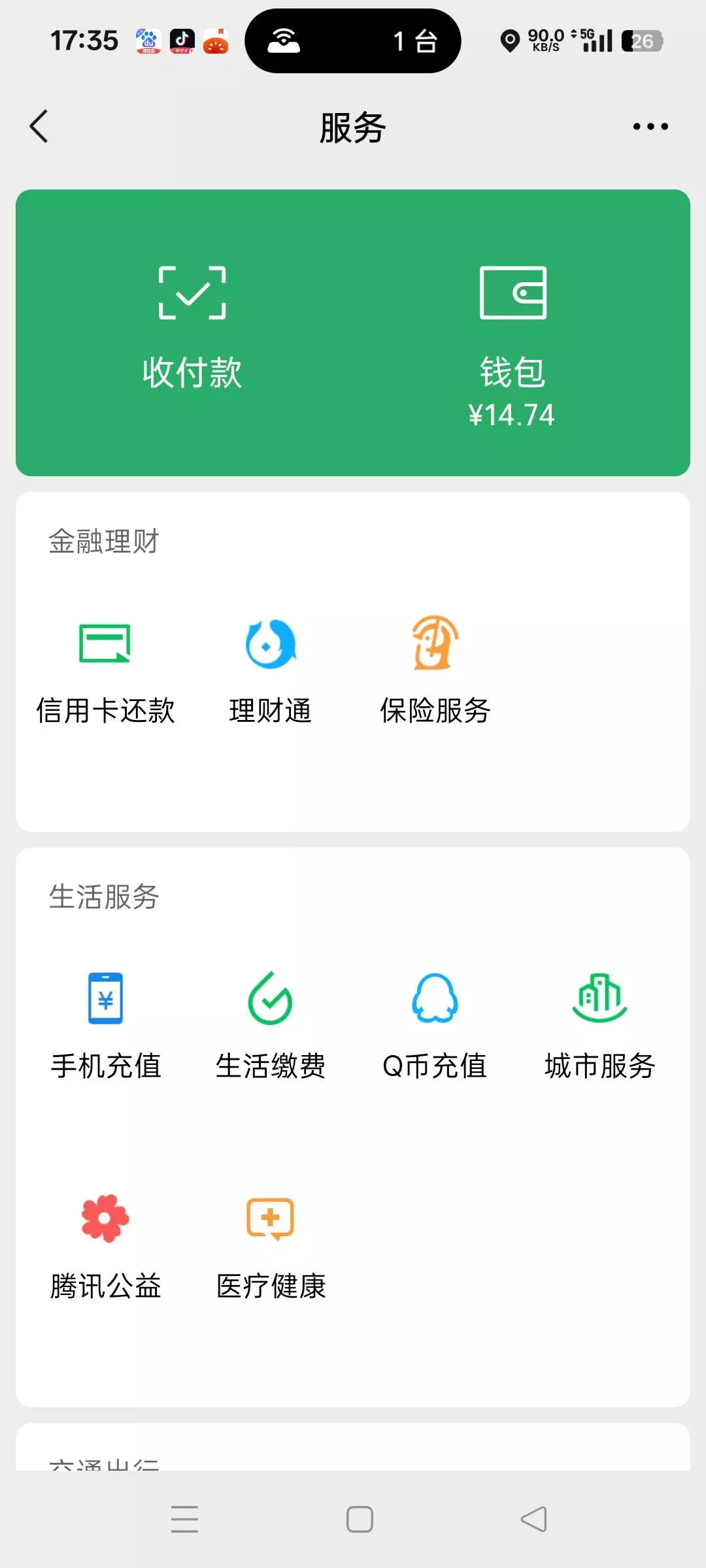Go back from the 服务 page
The width and height of the screenshot is (706, 1568).
tap(39, 126)
